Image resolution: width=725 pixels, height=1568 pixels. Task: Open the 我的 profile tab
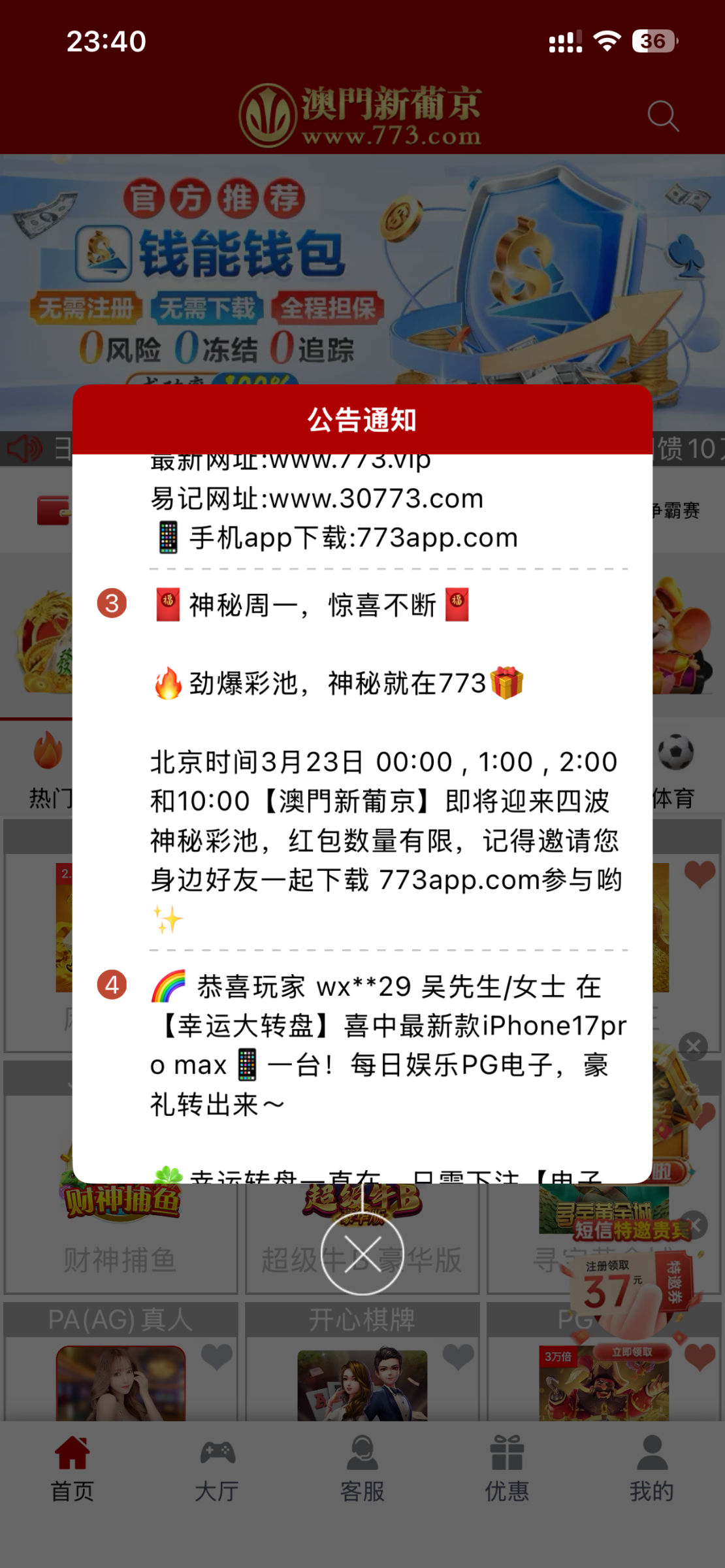click(x=651, y=1467)
